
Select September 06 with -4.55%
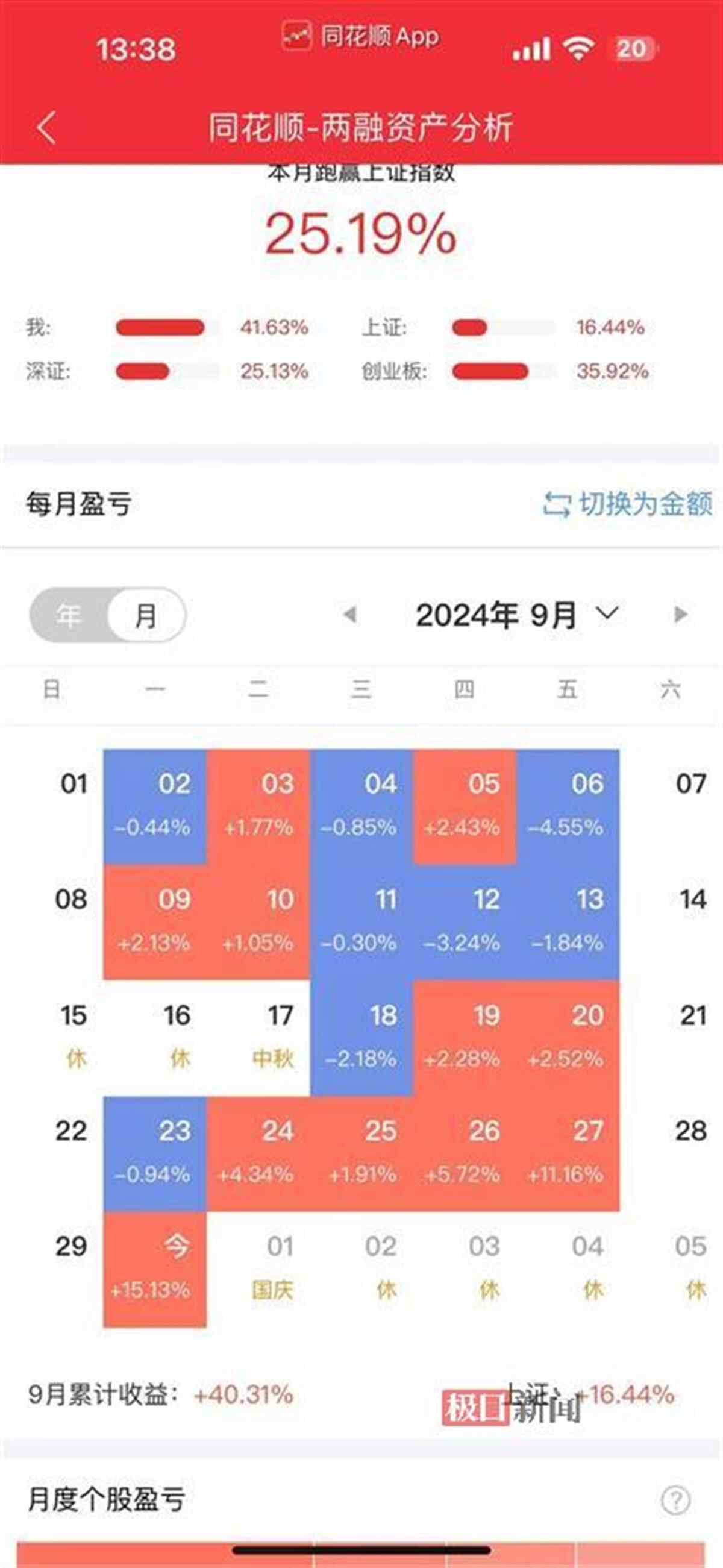[x=567, y=806]
